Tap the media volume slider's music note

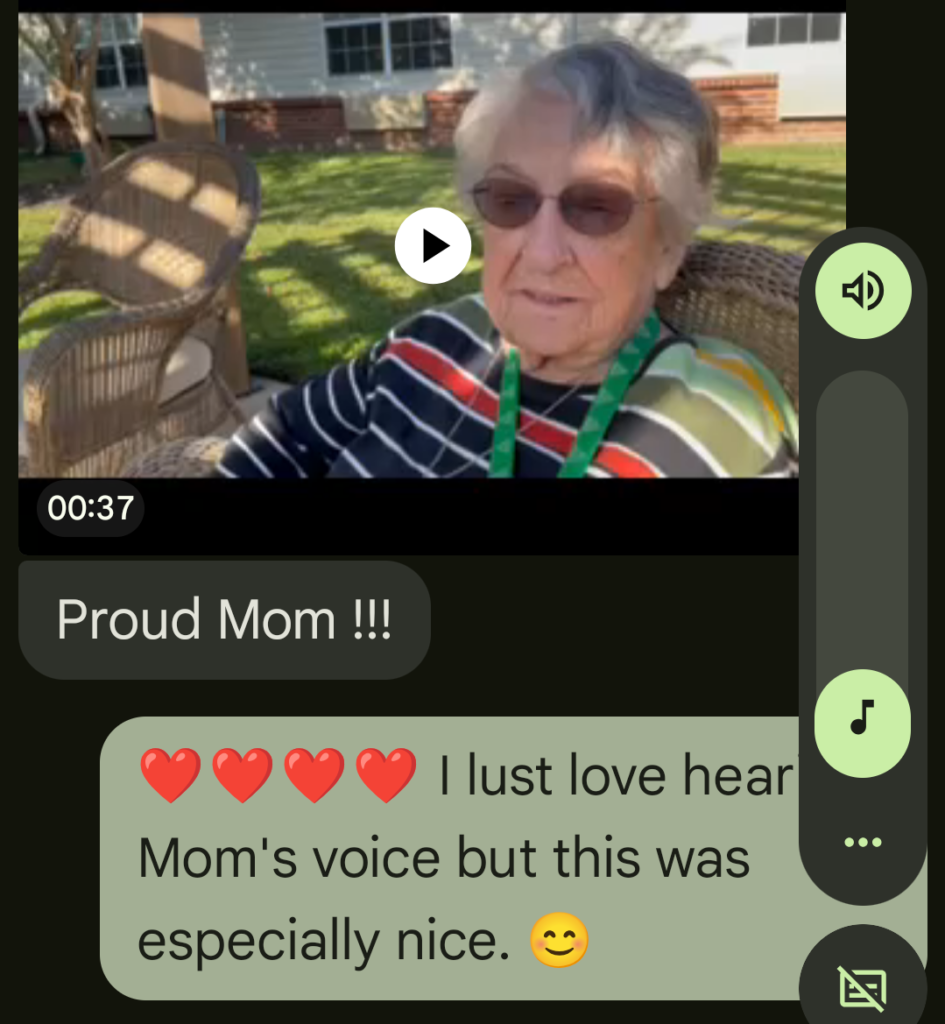tap(862, 718)
